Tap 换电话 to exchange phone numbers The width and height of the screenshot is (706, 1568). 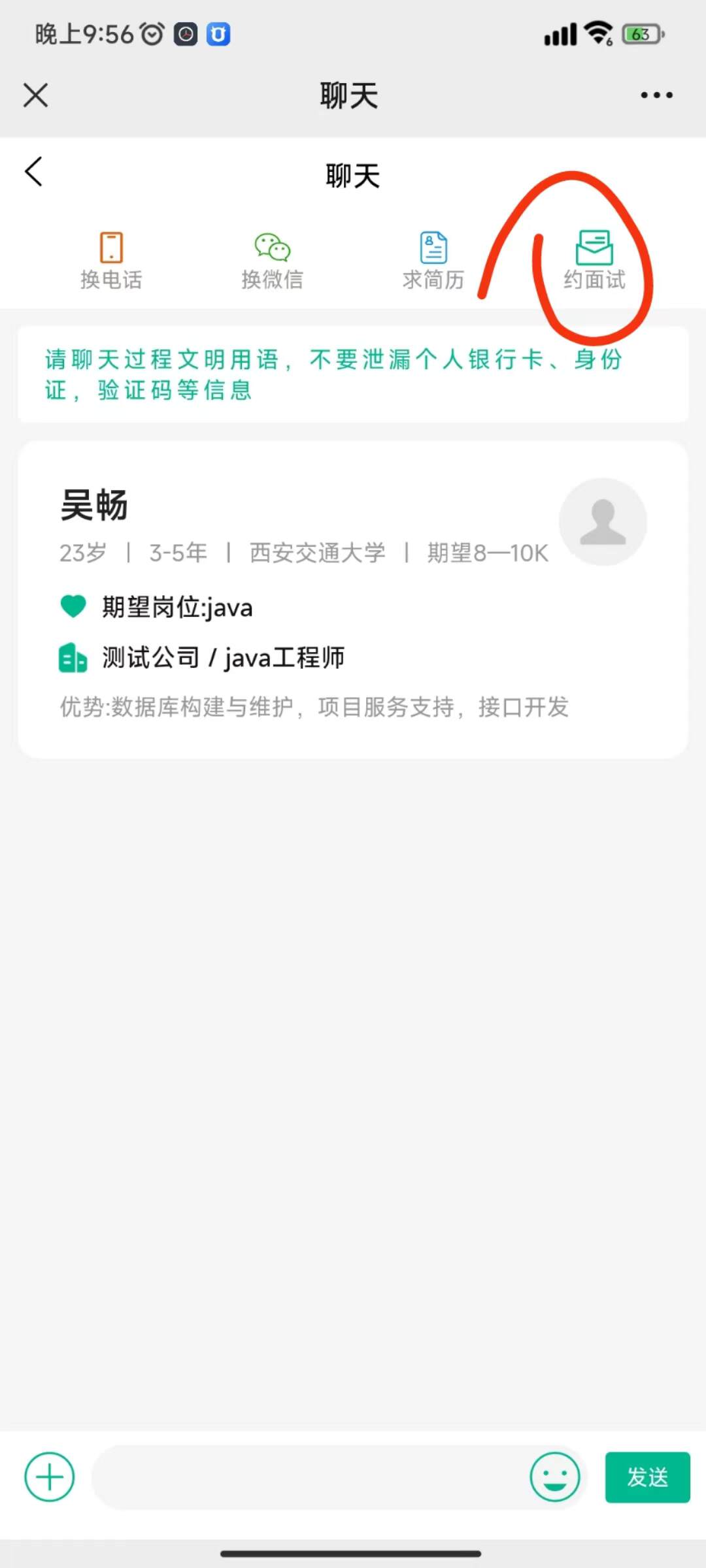pos(111,261)
